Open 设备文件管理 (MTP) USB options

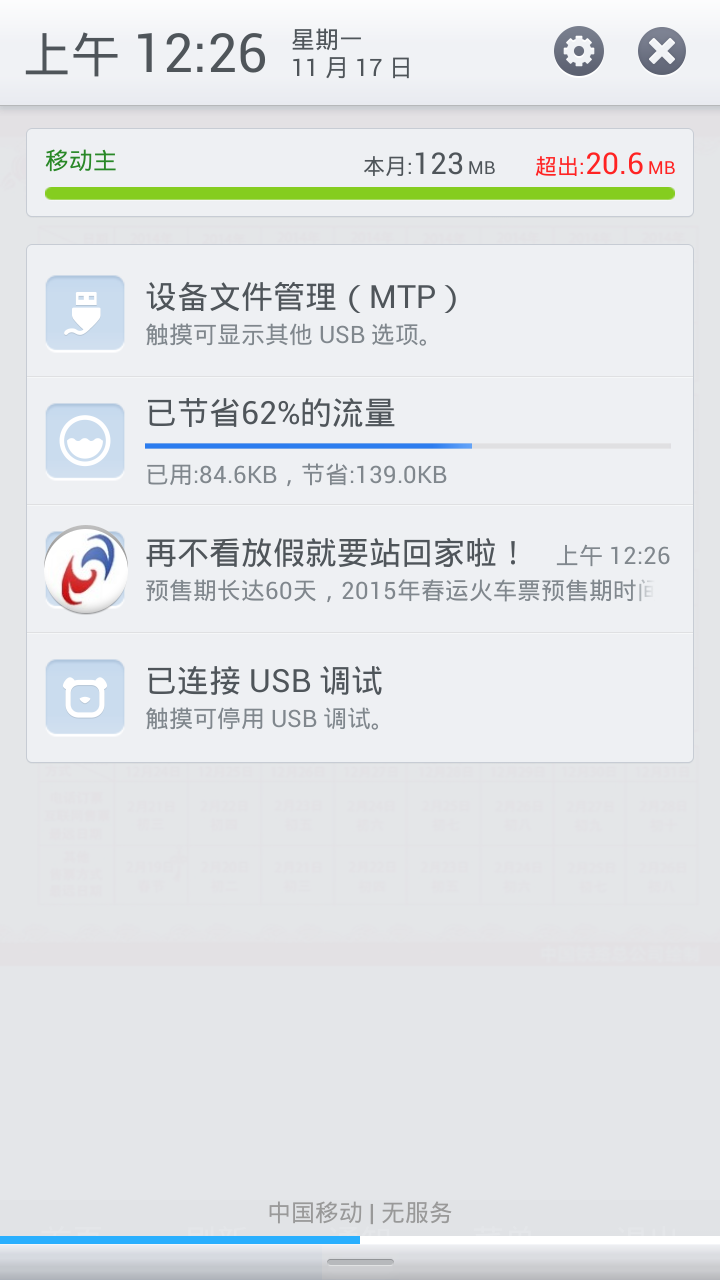point(360,312)
